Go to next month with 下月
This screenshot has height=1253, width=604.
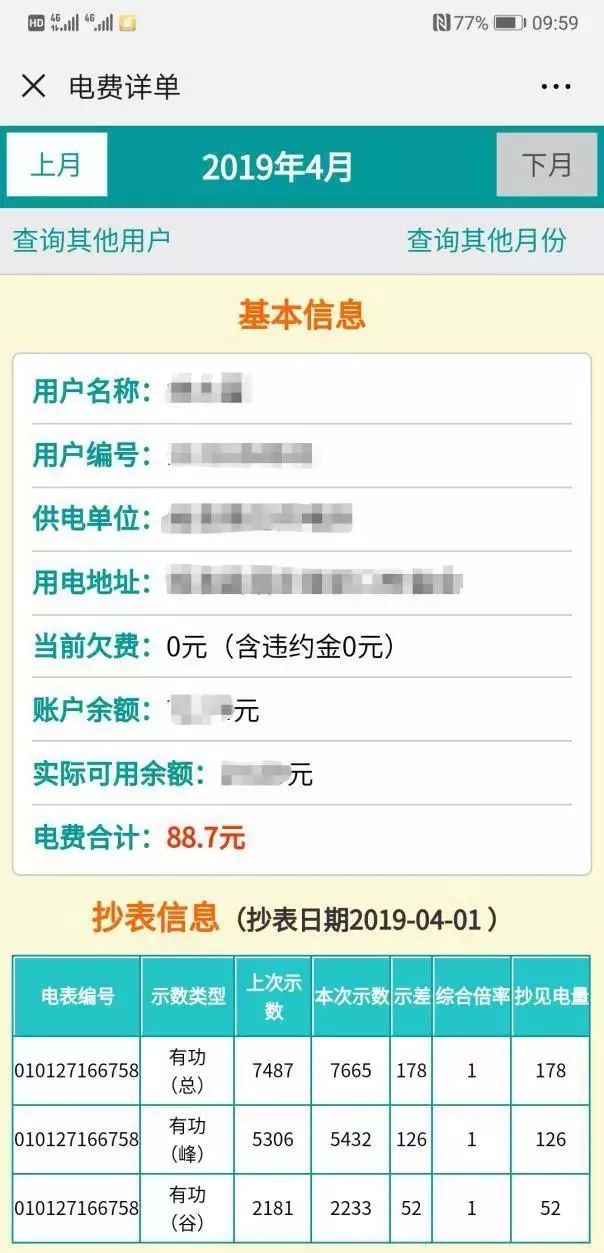547,164
